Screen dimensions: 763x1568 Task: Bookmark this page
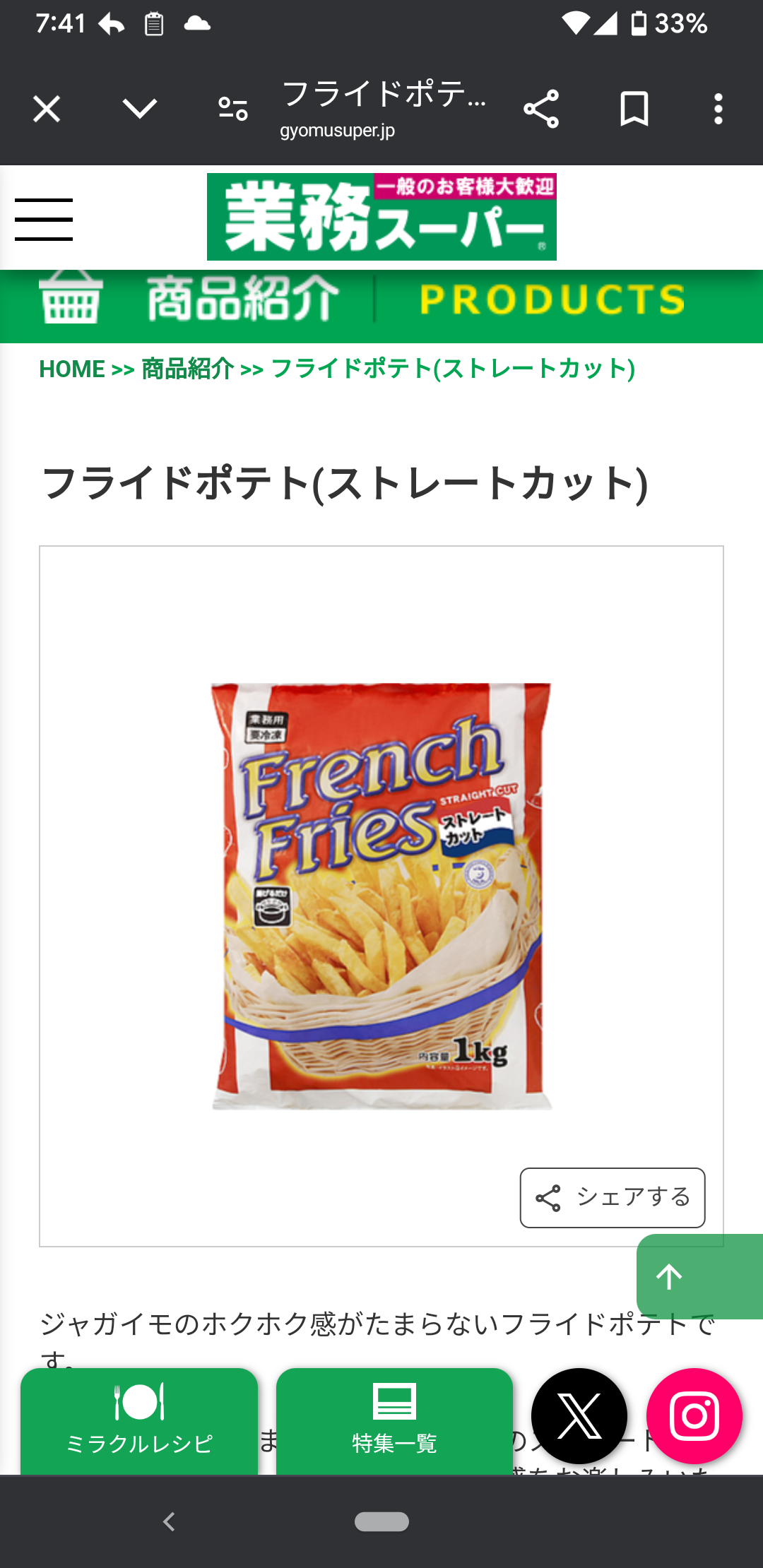[x=634, y=109]
